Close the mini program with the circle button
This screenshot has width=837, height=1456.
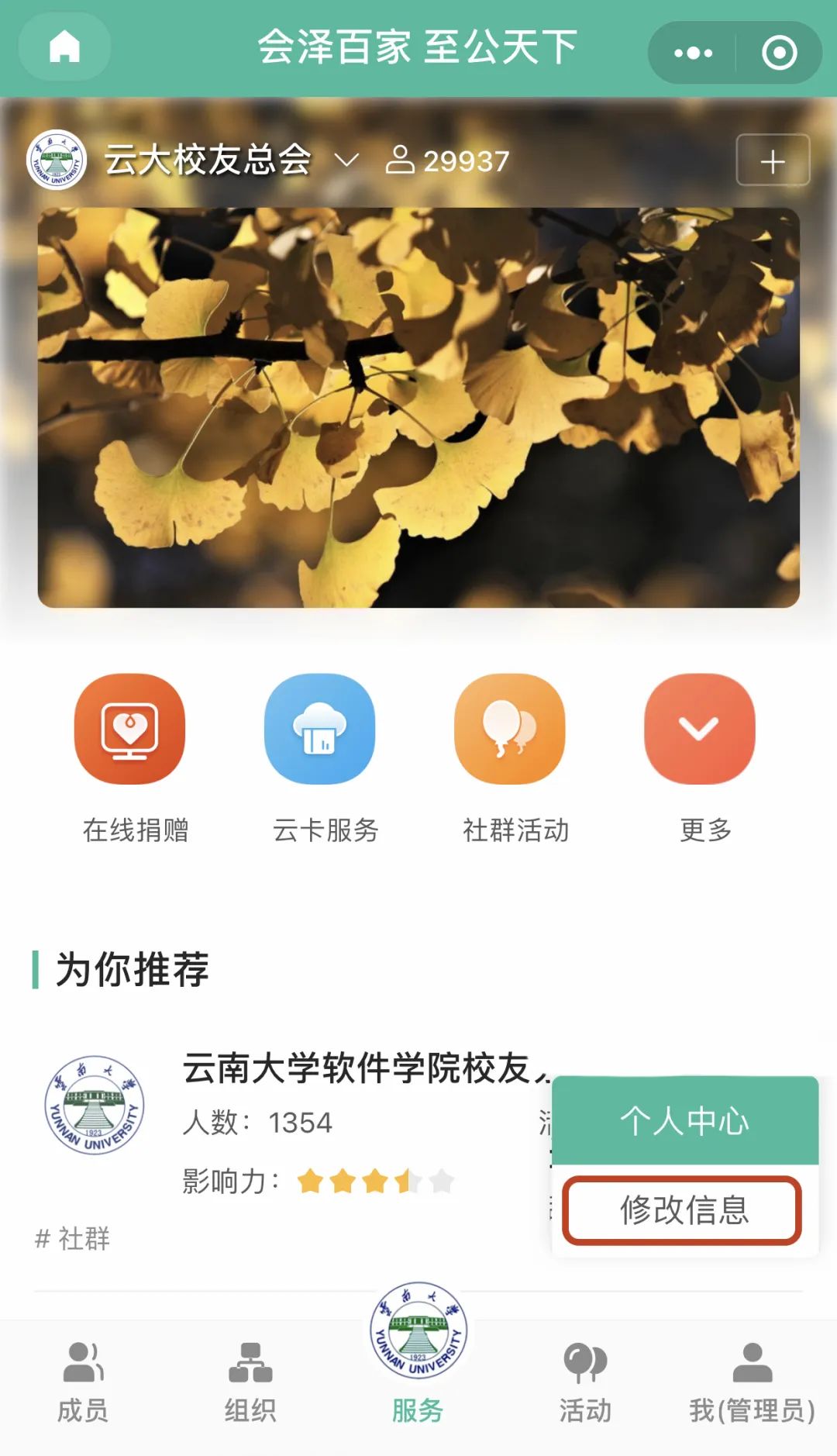(x=779, y=53)
